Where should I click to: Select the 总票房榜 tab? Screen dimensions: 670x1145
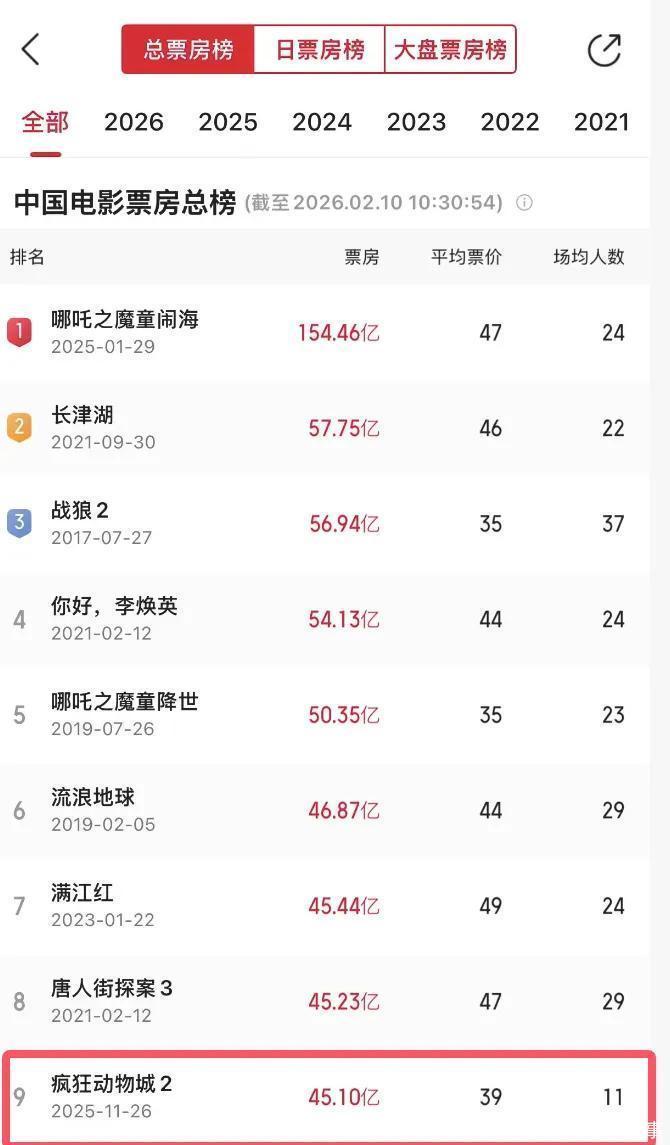click(188, 50)
